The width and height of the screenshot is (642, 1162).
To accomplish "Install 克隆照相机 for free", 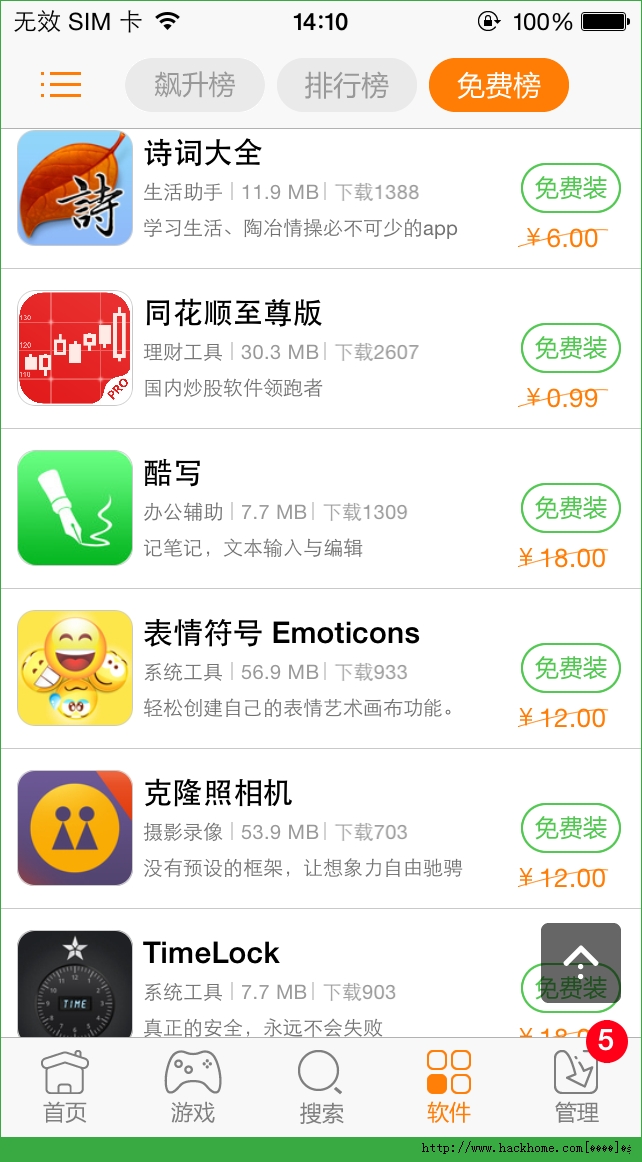I will tap(570, 828).
